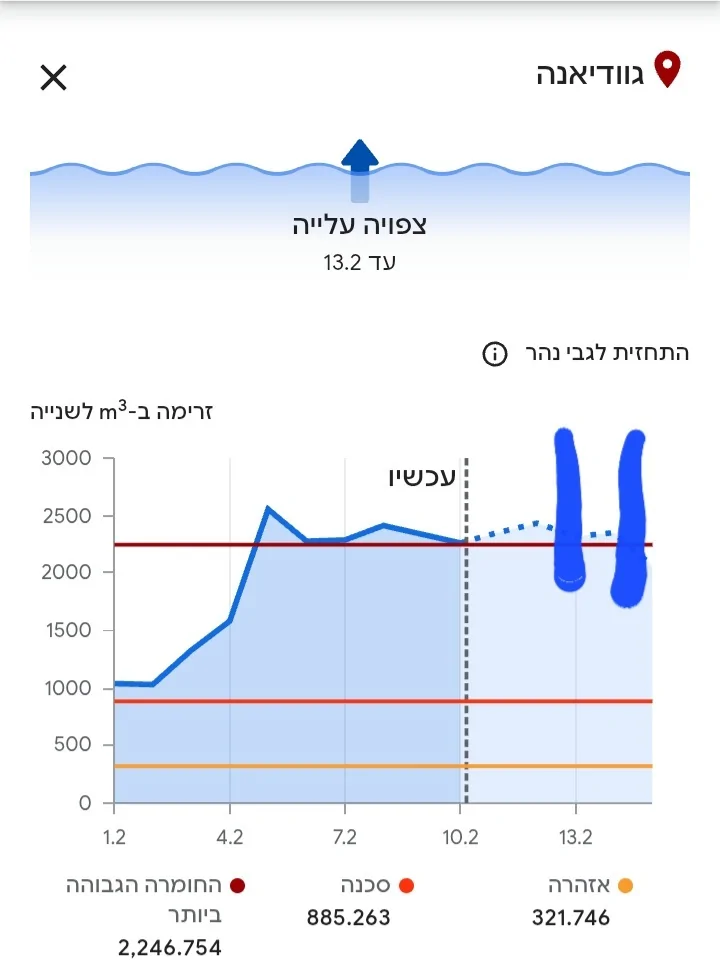The height and width of the screenshot is (975, 720).
Task: Open the info icon beside התחזית לגבי נהר
Action: pos(495,354)
